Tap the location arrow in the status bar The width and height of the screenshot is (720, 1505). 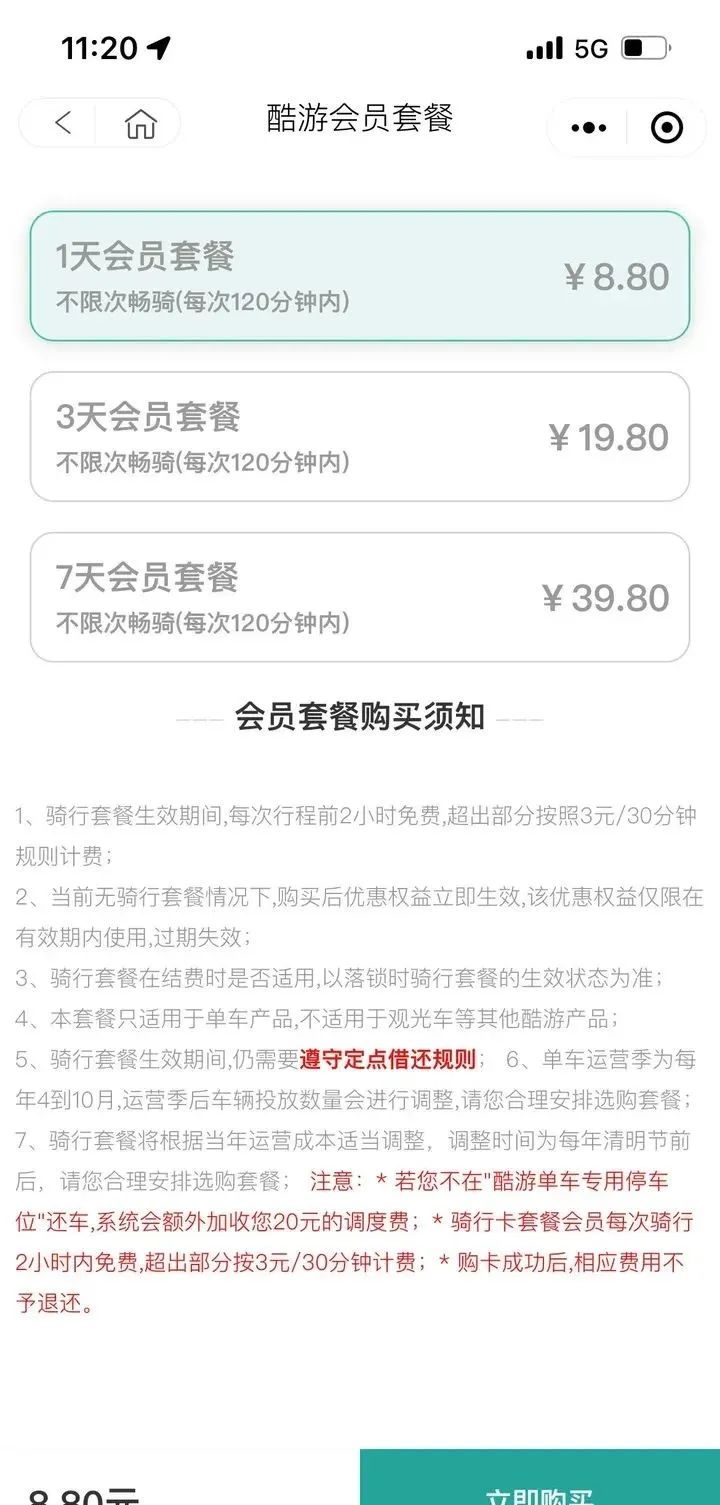click(158, 44)
